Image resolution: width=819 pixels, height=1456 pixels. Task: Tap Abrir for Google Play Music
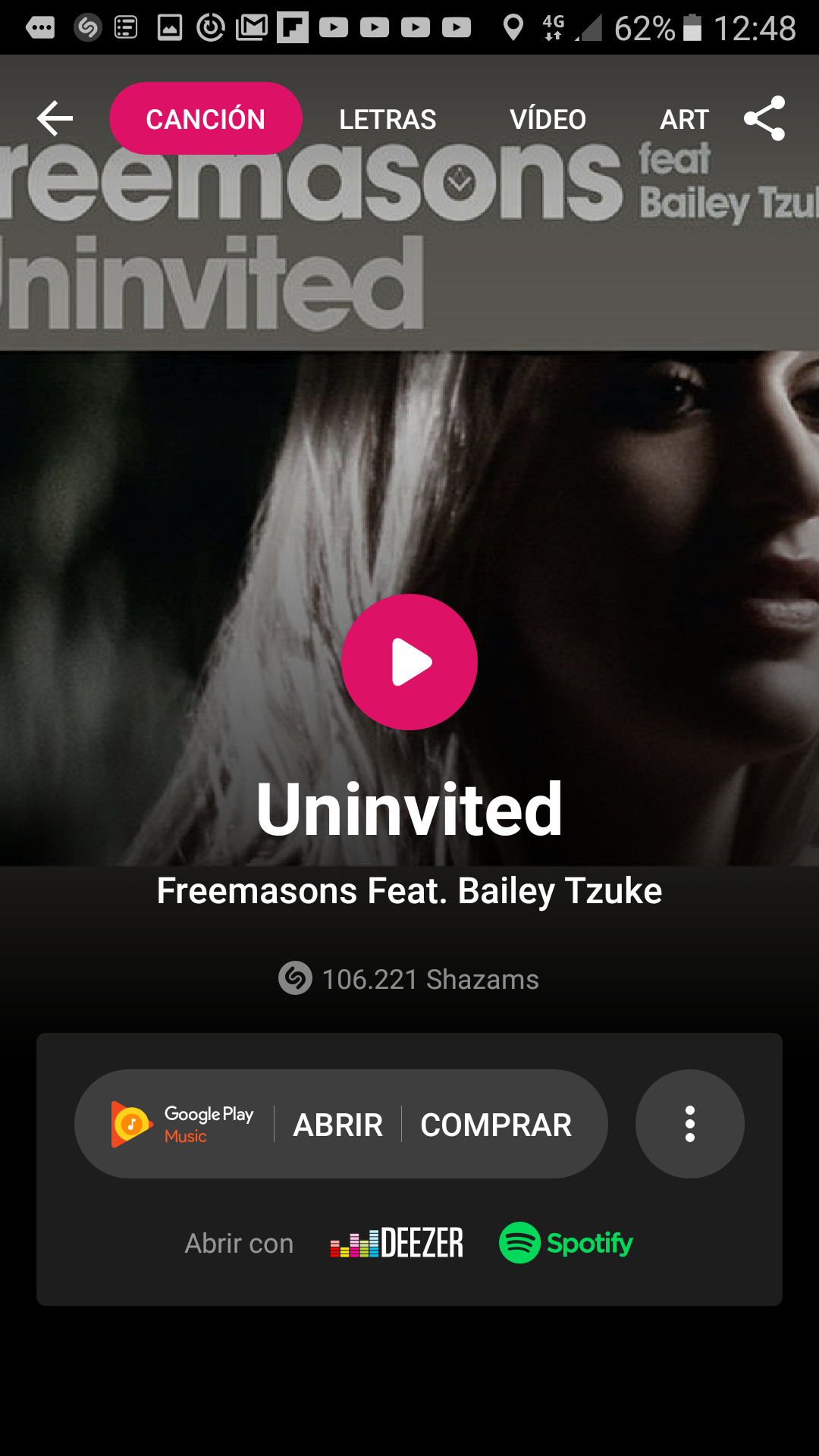[x=338, y=1125]
